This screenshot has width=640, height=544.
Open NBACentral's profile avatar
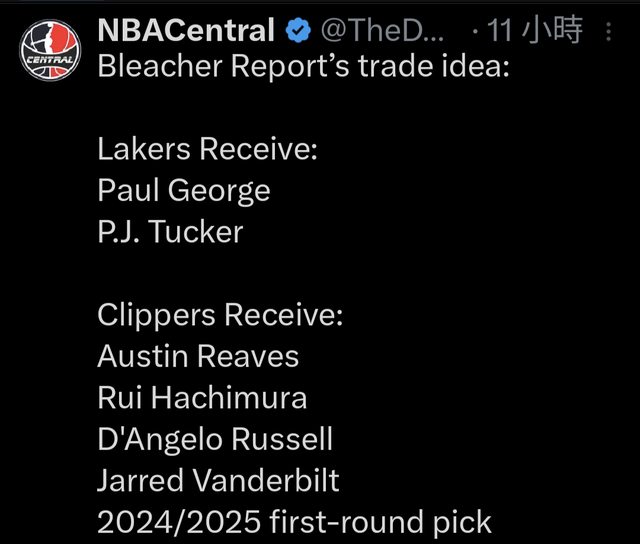48,49
